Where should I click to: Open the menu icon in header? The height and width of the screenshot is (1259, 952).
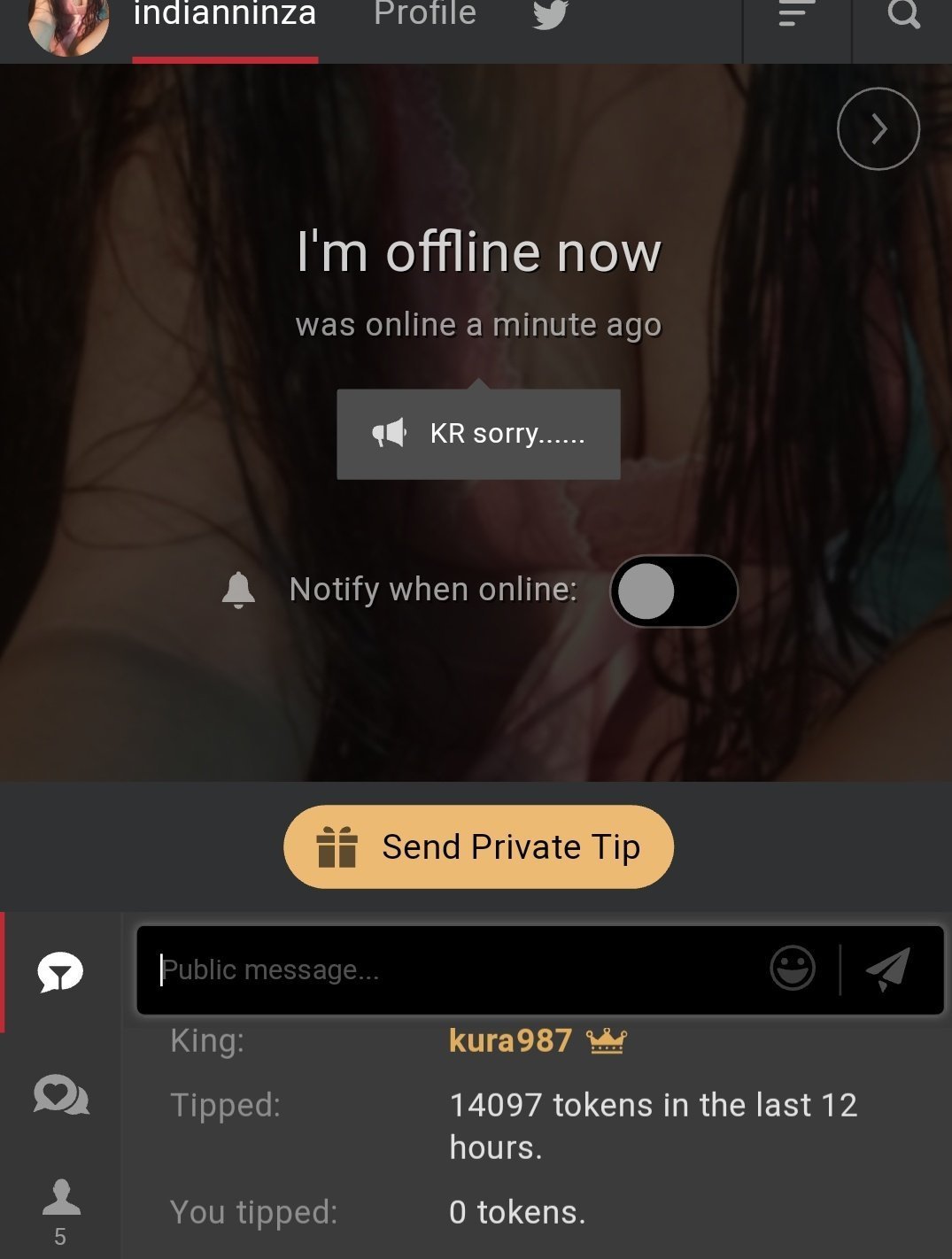[796, 14]
